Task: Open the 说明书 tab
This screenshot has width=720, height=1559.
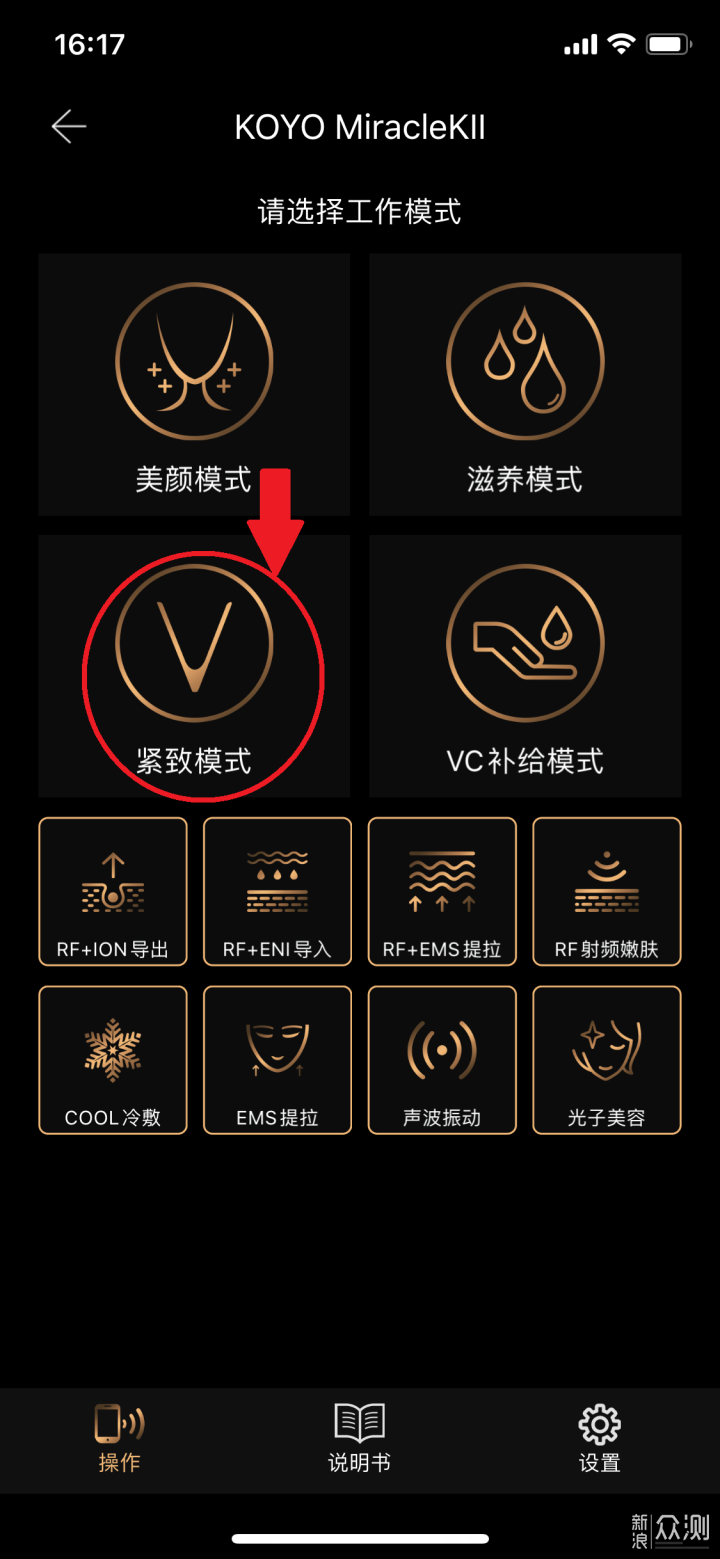Action: [x=359, y=1438]
